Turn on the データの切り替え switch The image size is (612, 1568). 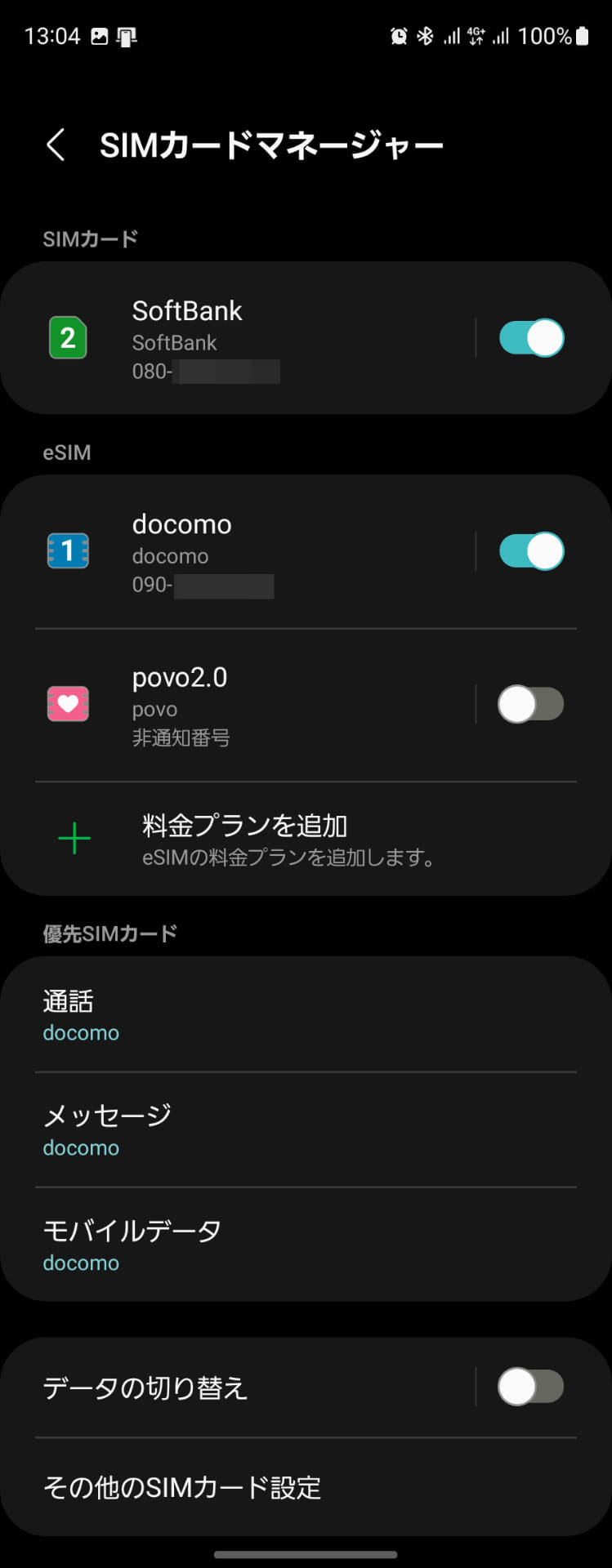[531, 1388]
